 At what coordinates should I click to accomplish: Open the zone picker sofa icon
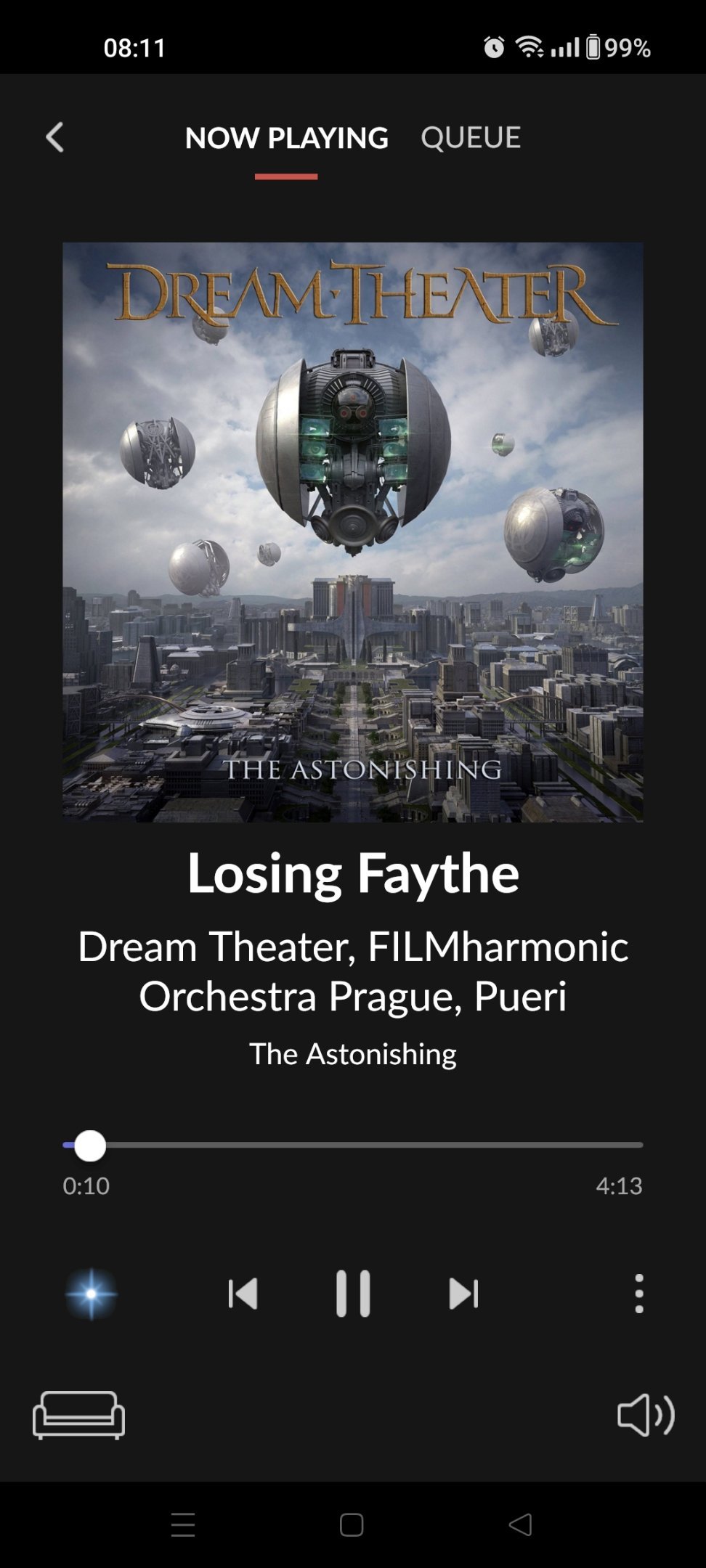tap(78, 1415)
